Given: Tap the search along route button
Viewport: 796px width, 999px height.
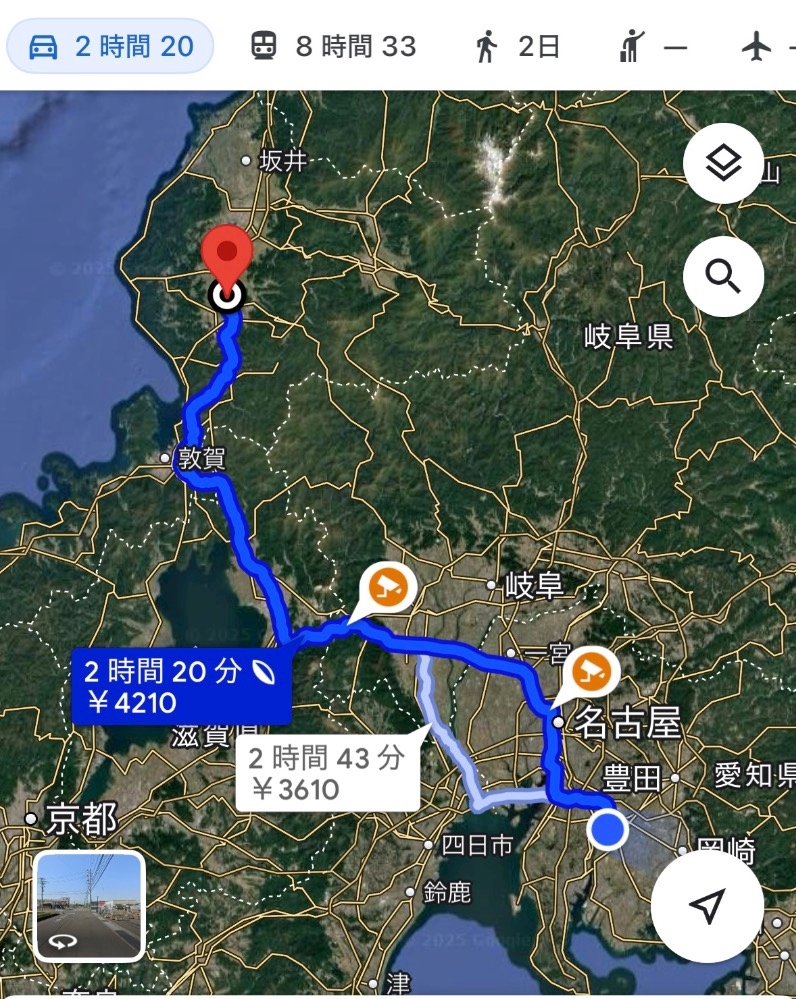Looking at the screenshot, I should pos(723,277).
